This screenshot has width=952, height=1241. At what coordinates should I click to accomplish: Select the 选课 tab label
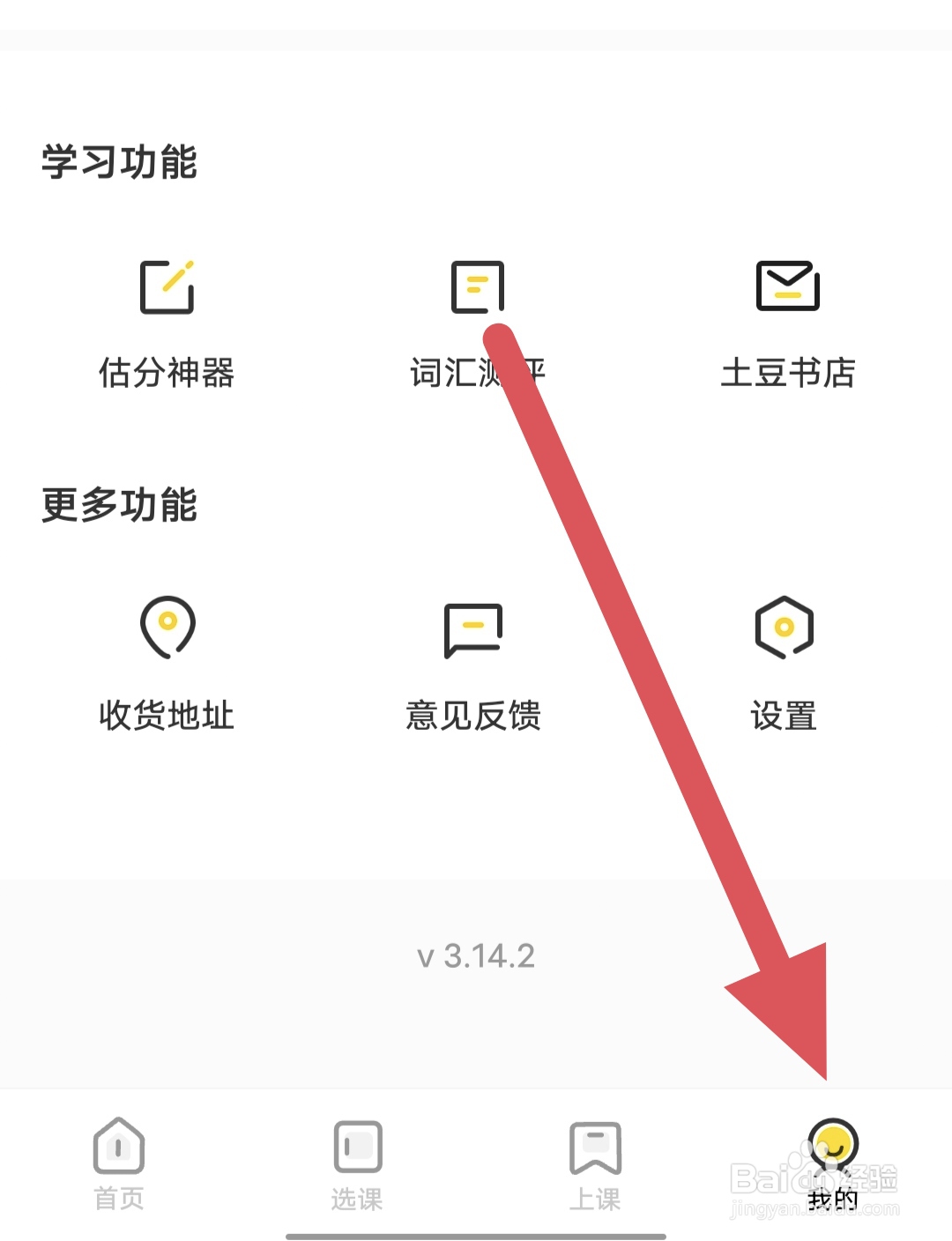coord(357,1199)
